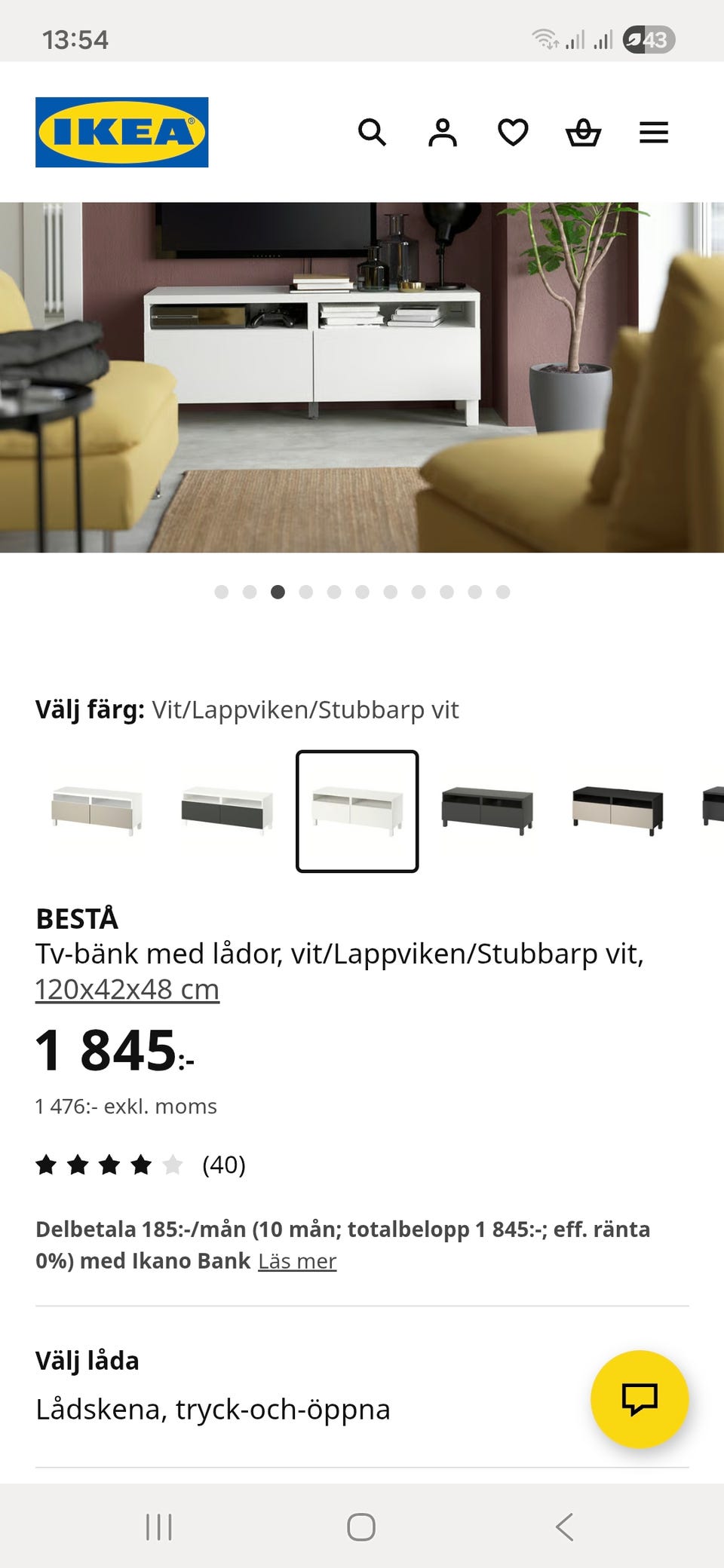Jump to the first carousel image dot
Viewport: 724px width, 1568px height.
pos(221,593)
